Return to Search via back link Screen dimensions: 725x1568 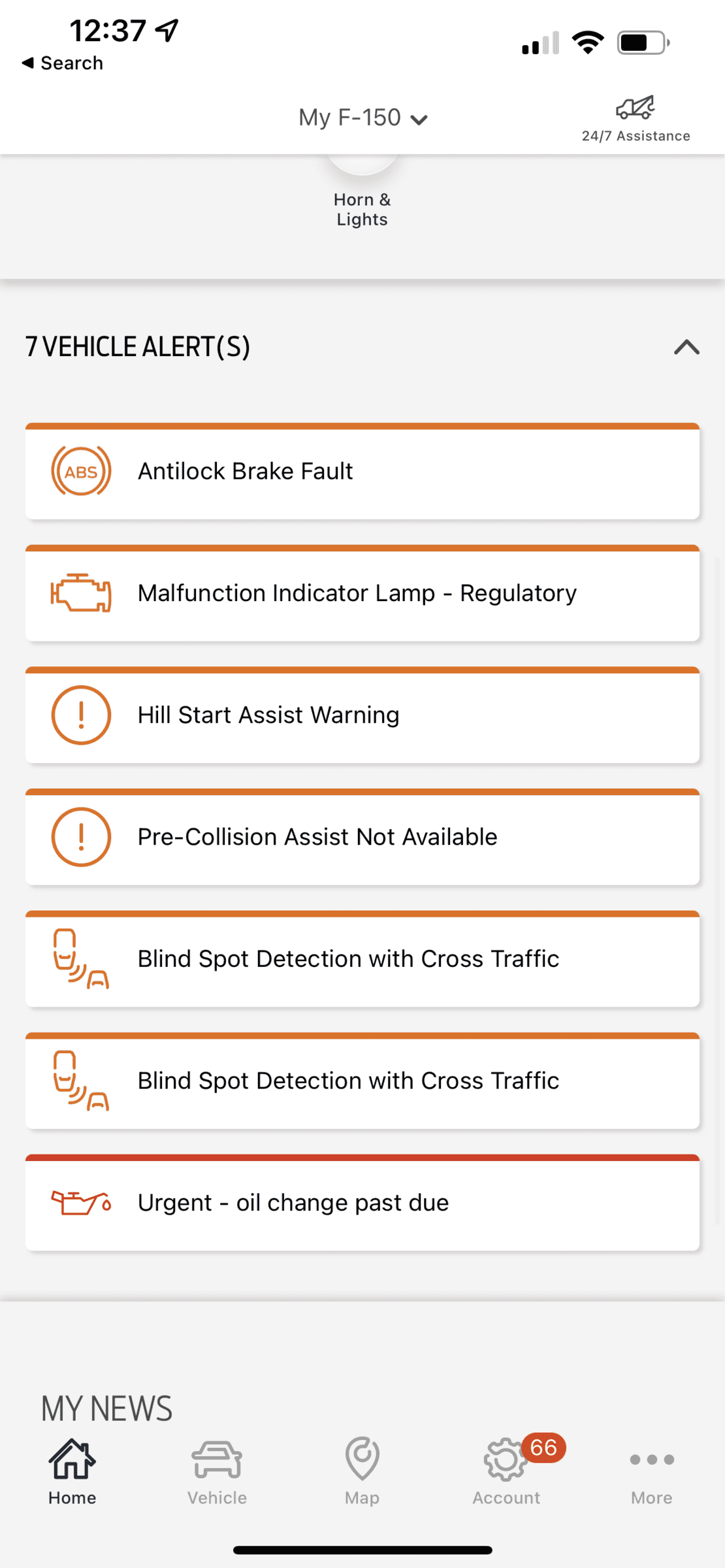[x=63, y=63]
